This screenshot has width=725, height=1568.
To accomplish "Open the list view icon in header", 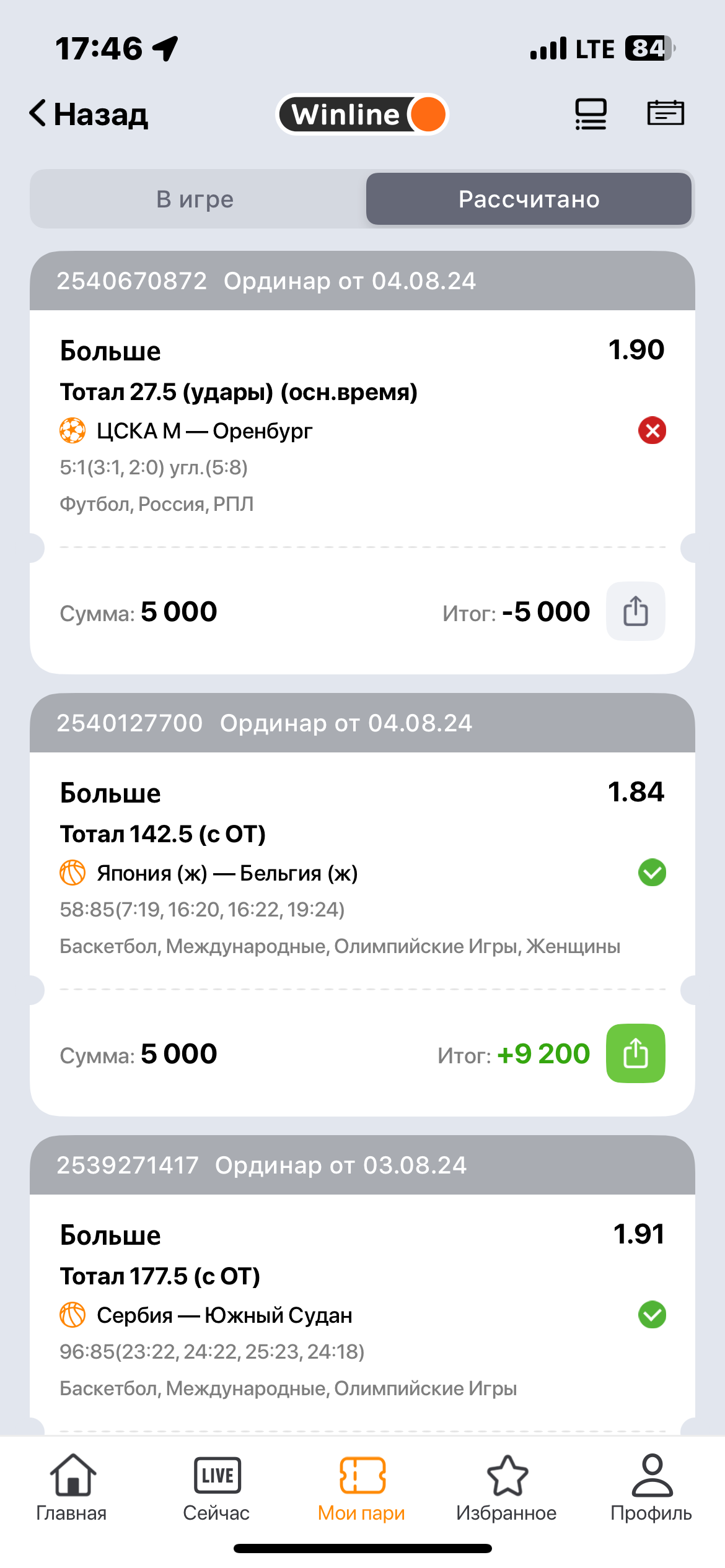I will click(x=591, y=114).
